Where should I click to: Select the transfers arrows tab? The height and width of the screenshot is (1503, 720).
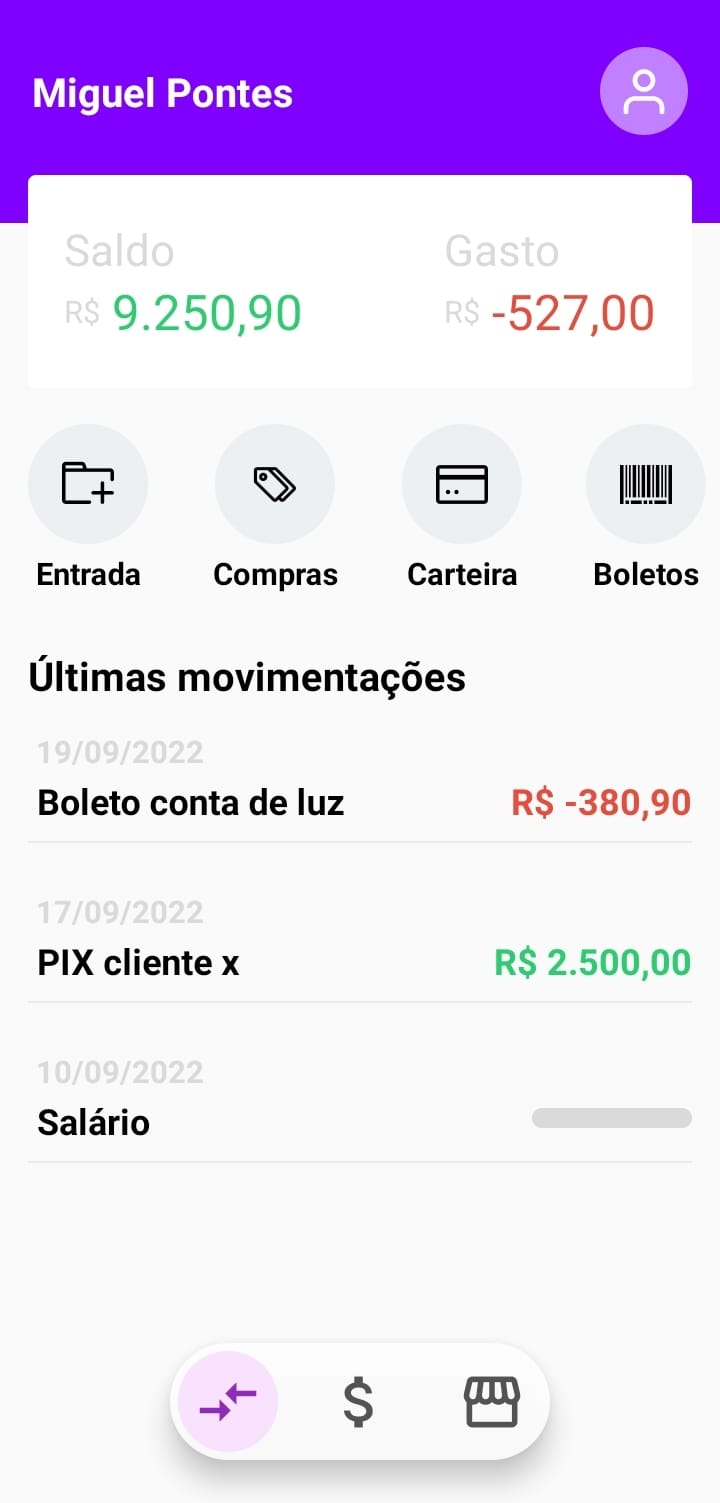[x=228, y=1401]
